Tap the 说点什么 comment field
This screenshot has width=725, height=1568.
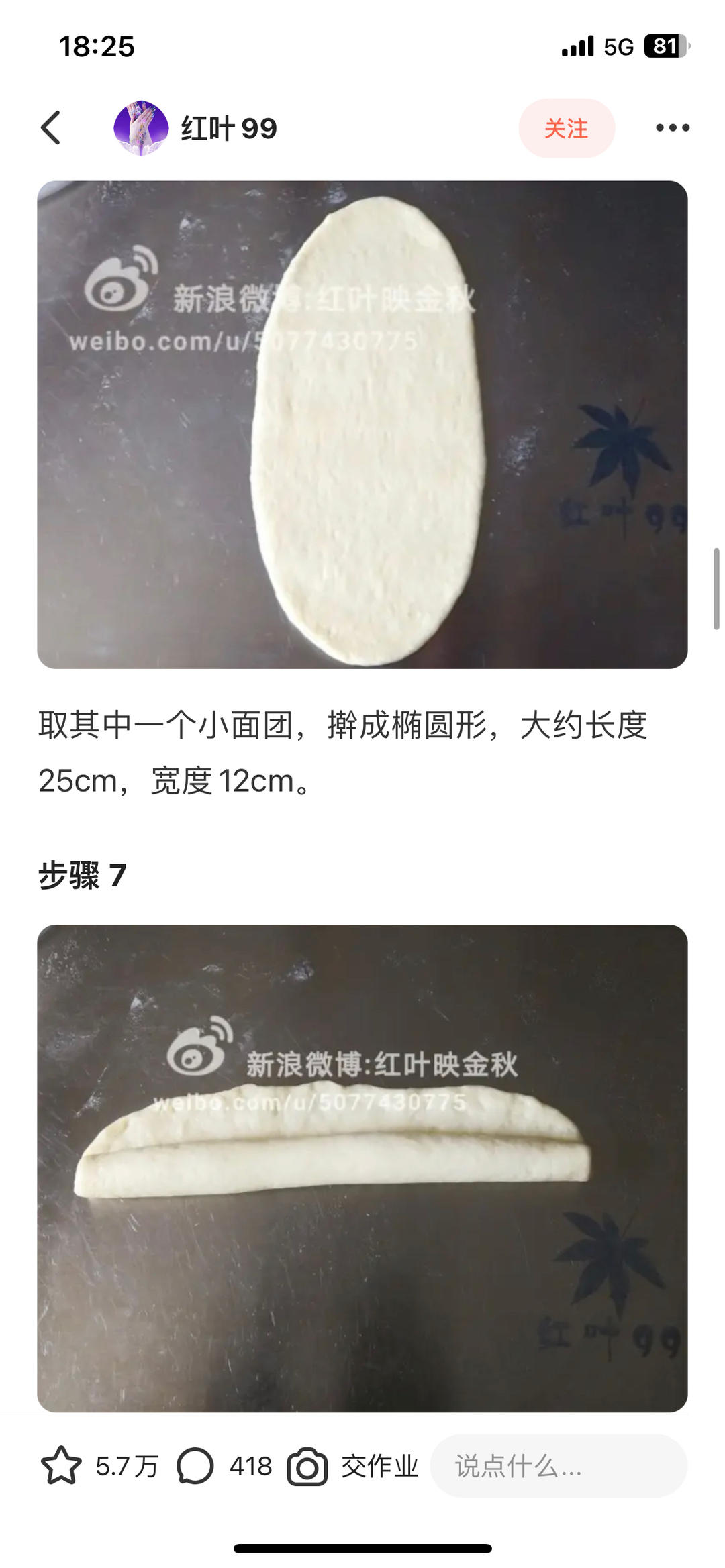click(x=559, y=1466)
